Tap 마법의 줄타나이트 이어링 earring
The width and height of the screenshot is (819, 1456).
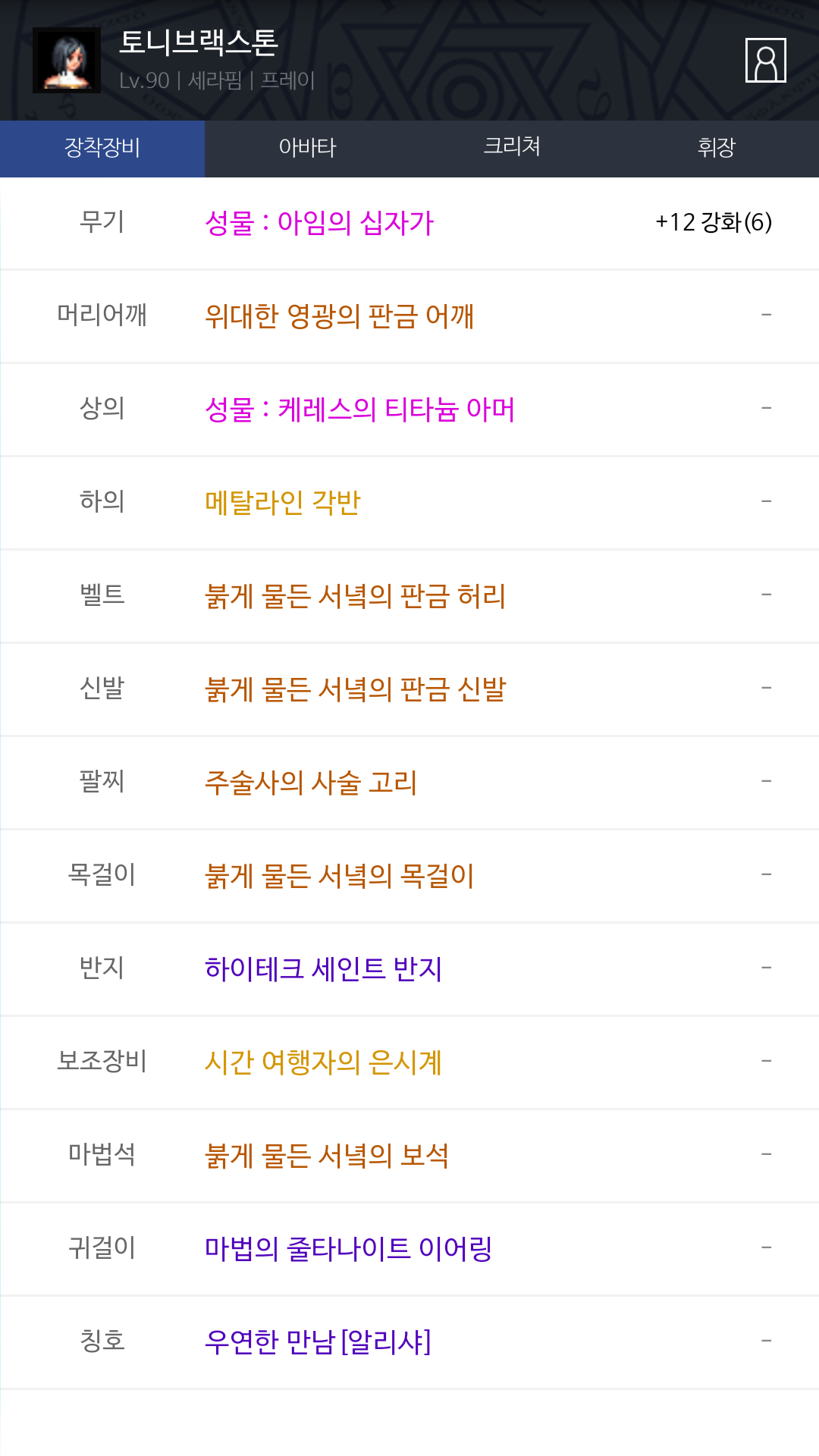(348, 1249)
